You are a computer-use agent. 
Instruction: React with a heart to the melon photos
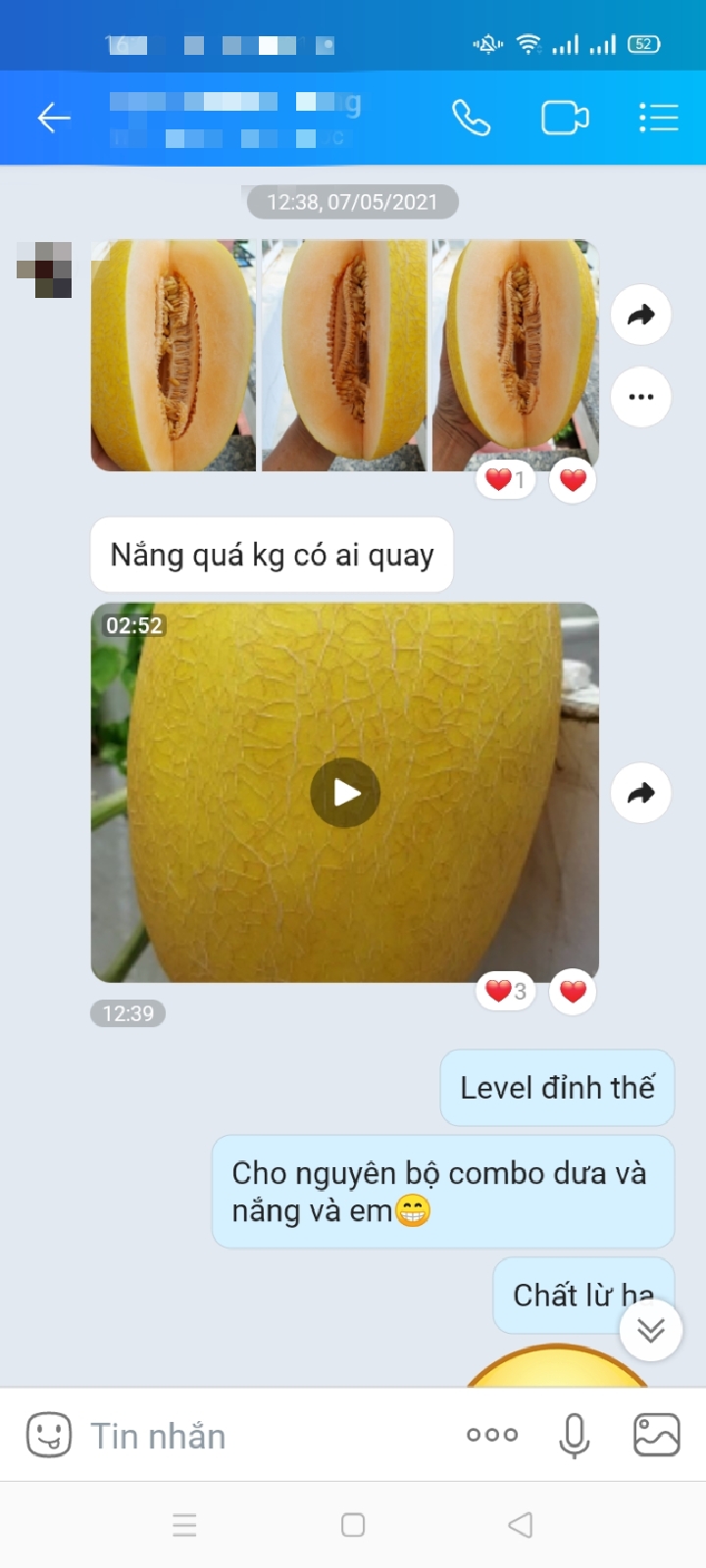pos(573,480)
